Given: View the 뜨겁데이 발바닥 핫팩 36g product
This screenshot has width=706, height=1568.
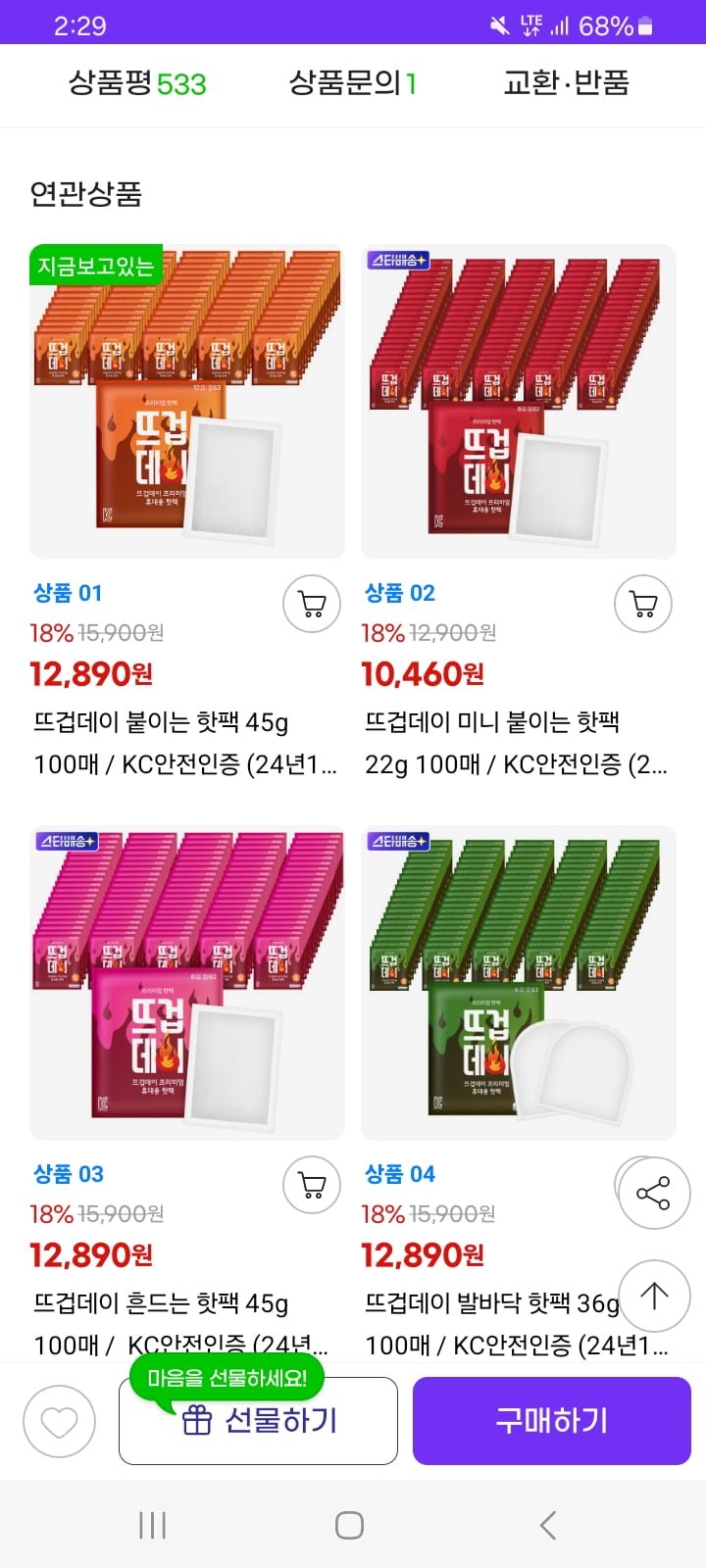Looking at the screenshot, I should click(519, 983).
